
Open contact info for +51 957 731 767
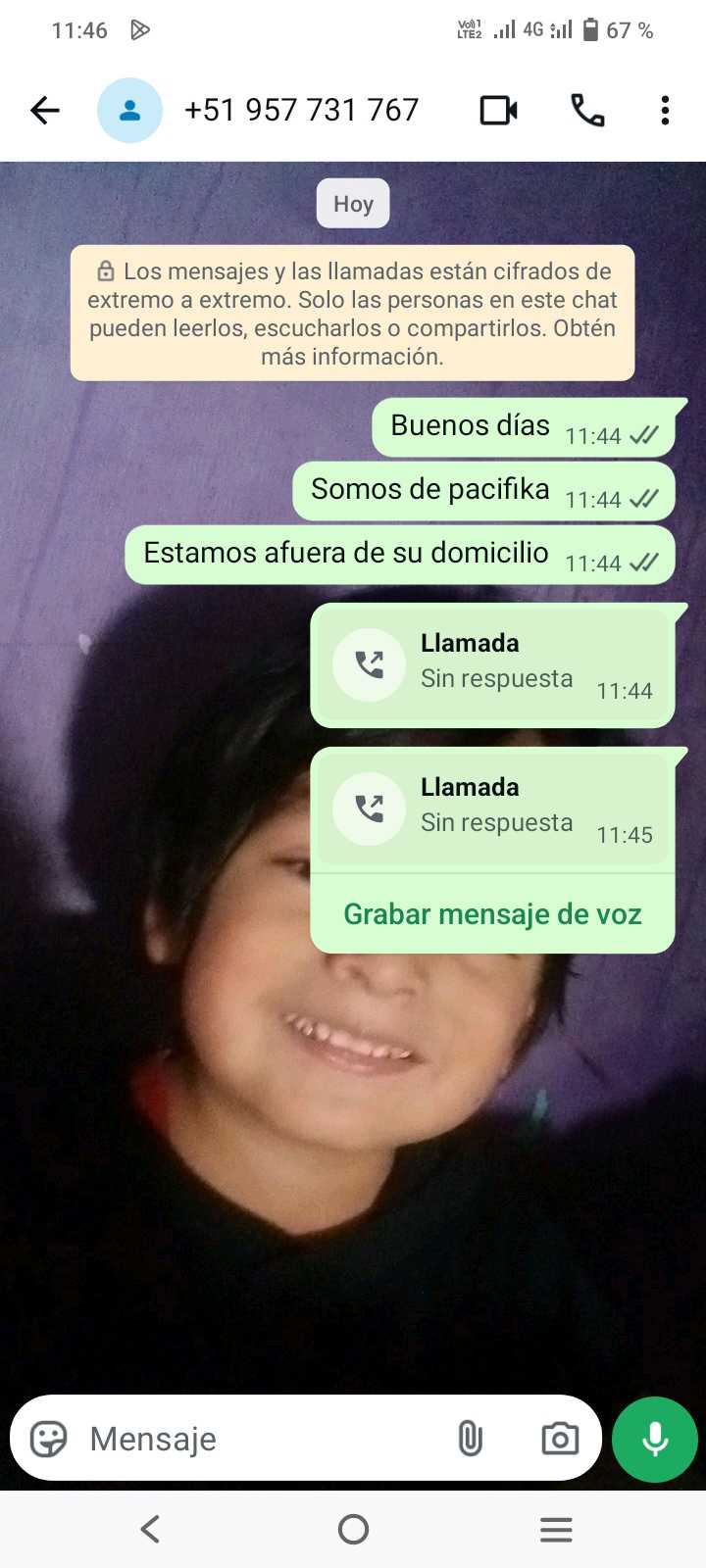301,111
